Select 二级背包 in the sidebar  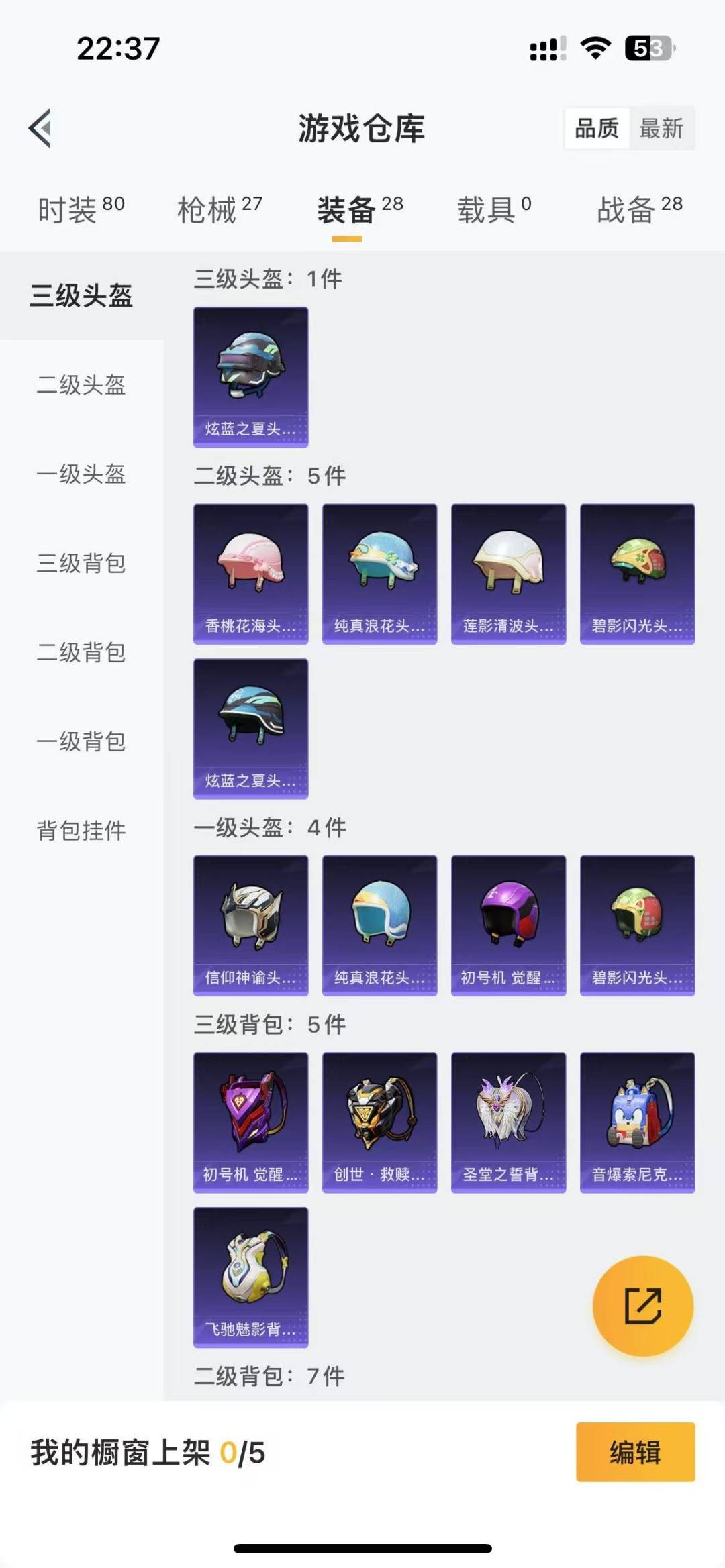pos(81,652)
